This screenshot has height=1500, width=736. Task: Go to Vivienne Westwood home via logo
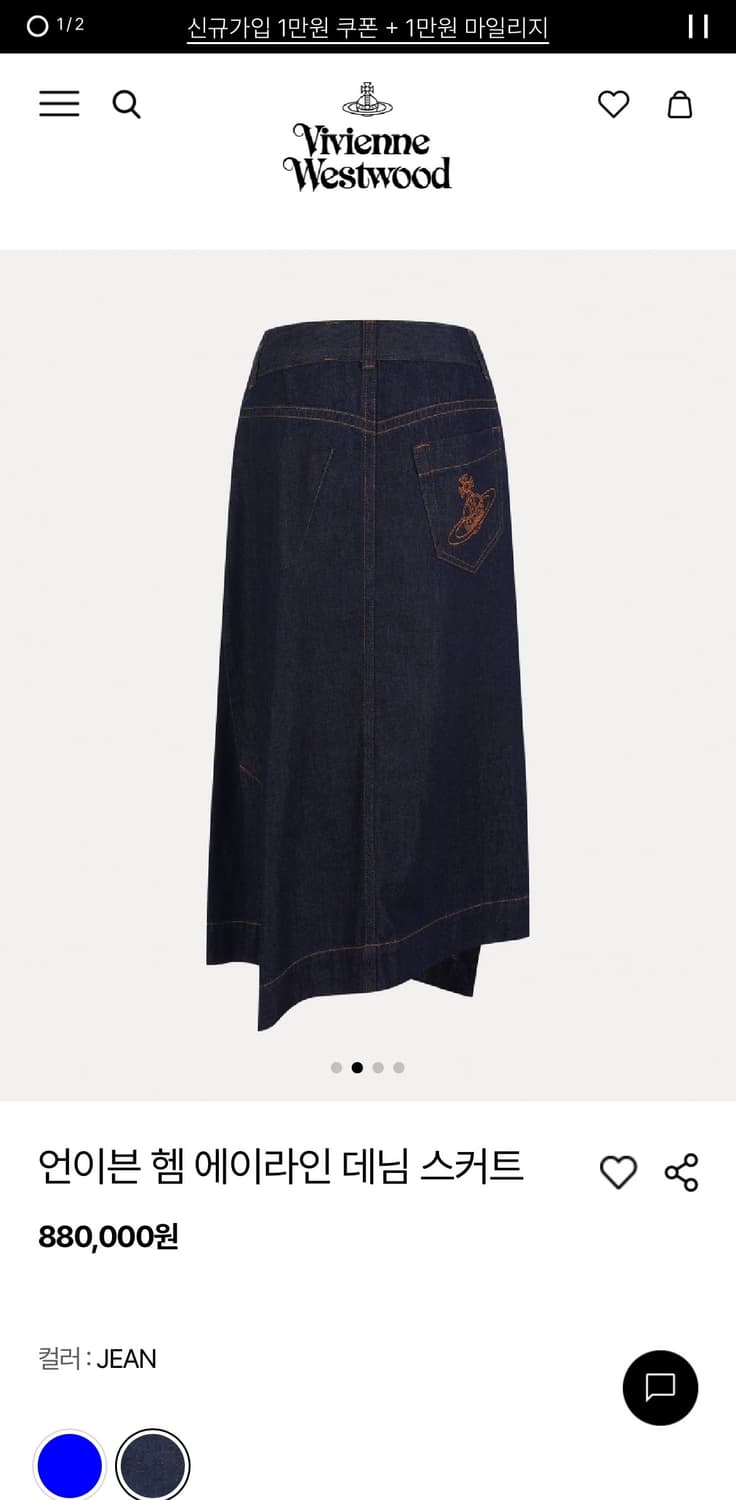[367, 136]
